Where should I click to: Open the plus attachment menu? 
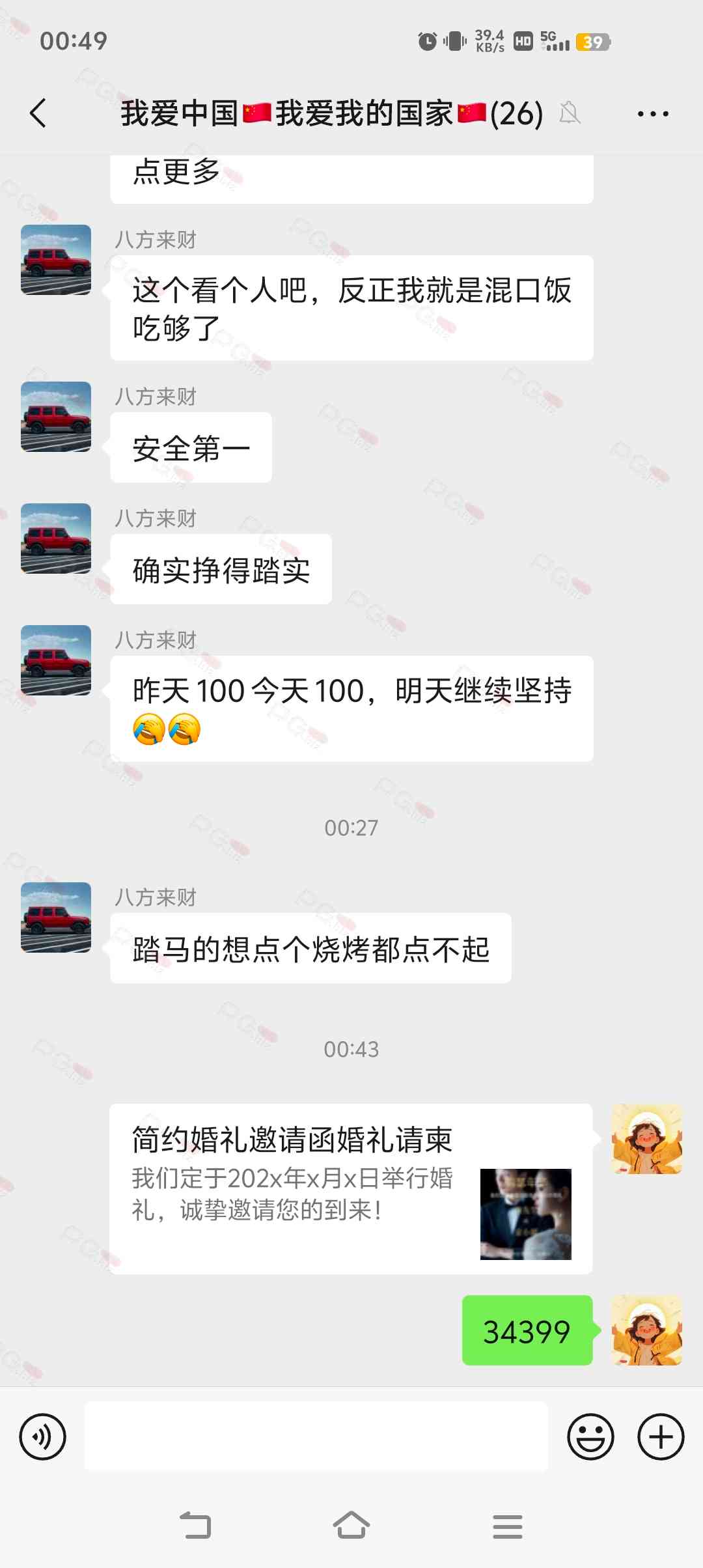(x=661, y=1436)
